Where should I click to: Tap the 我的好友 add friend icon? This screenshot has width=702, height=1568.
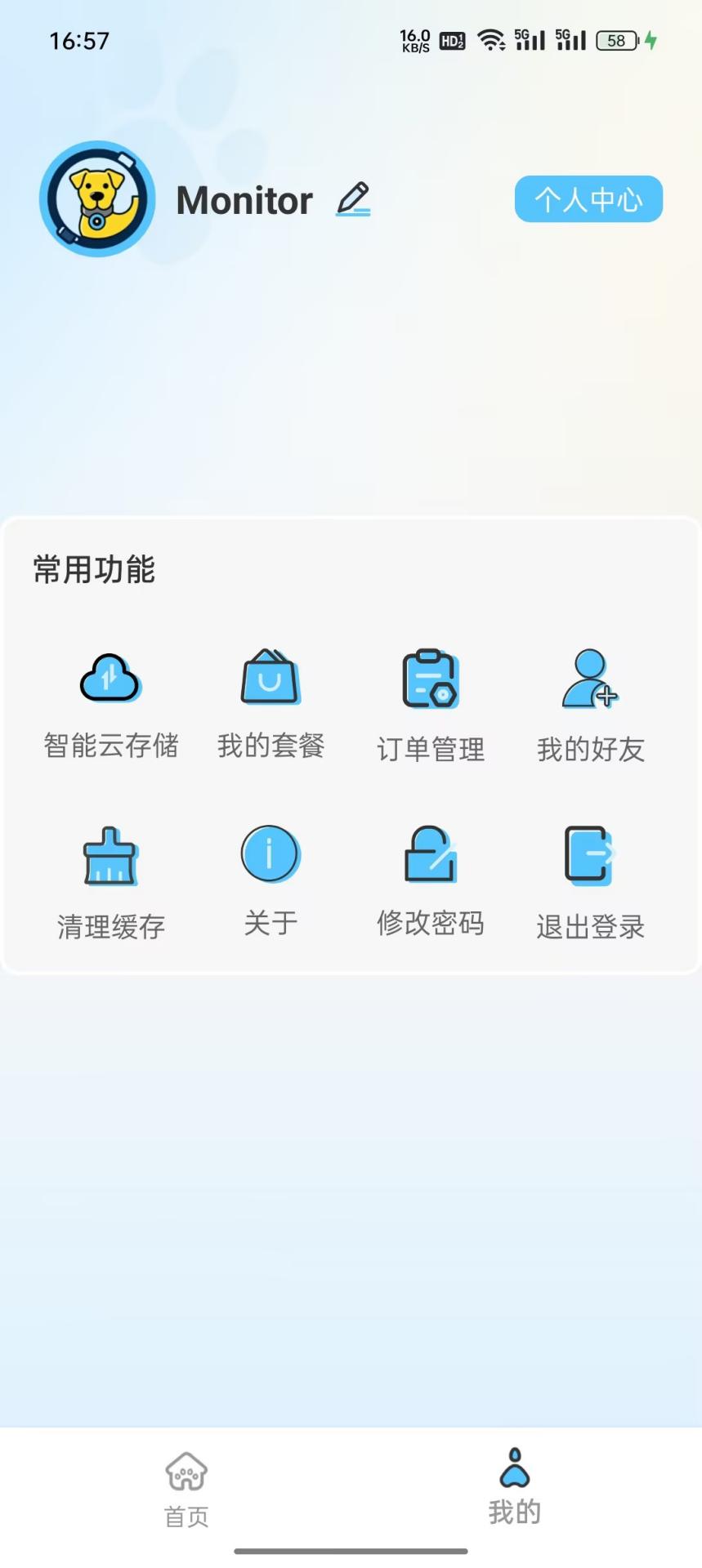590,679
